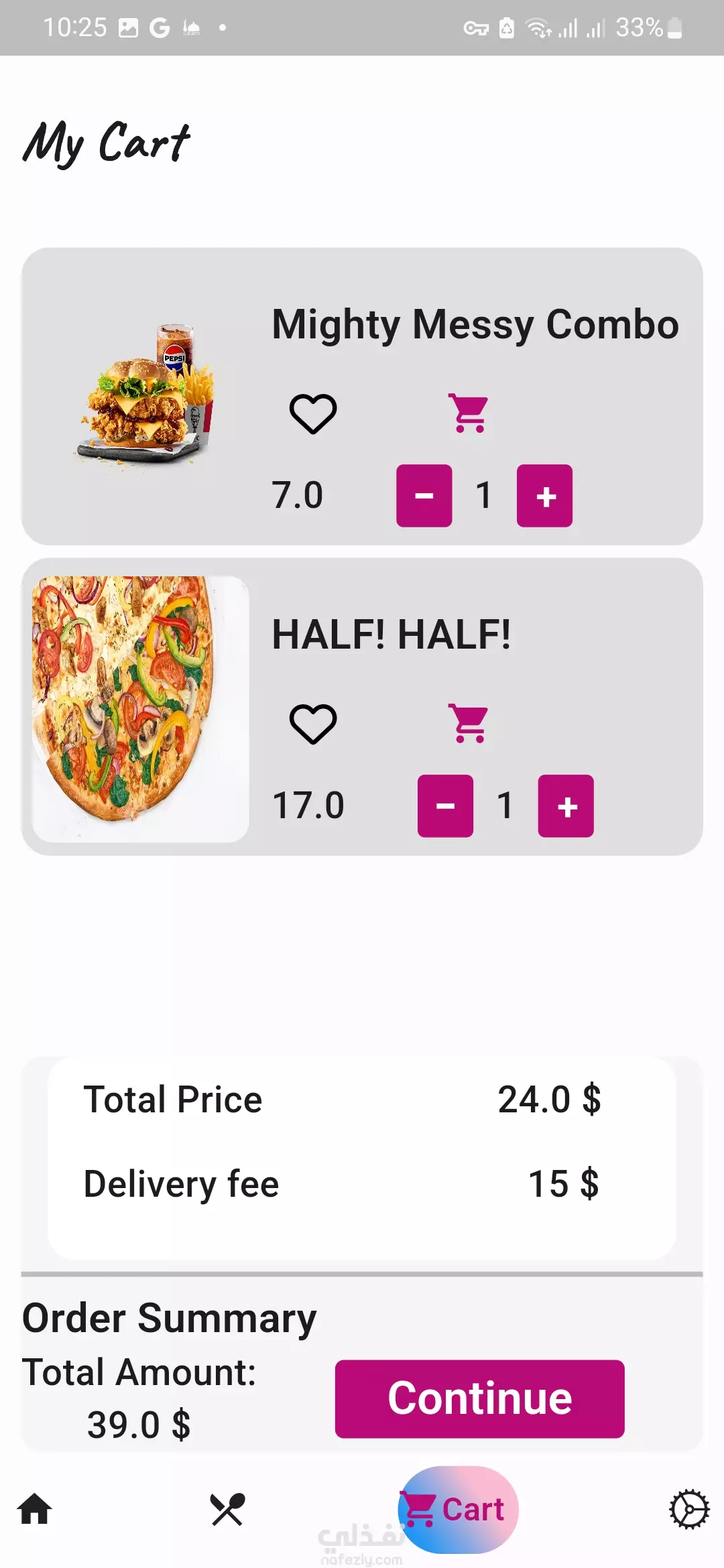The height and width of the screenshot is (1568, 724).
Task: Open the food menu tab
Action: (x=228, y=1510)
